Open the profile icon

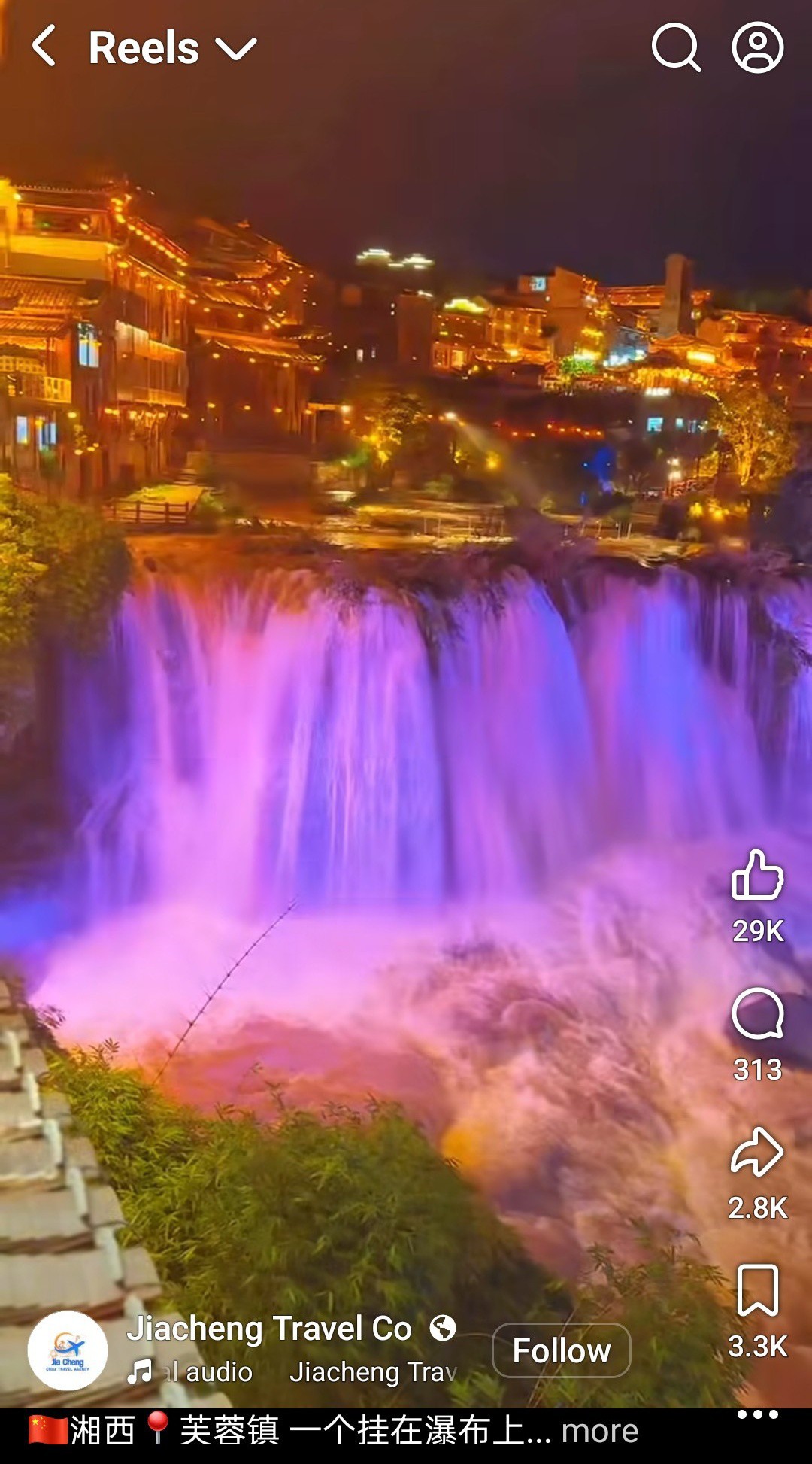point(757,47)
